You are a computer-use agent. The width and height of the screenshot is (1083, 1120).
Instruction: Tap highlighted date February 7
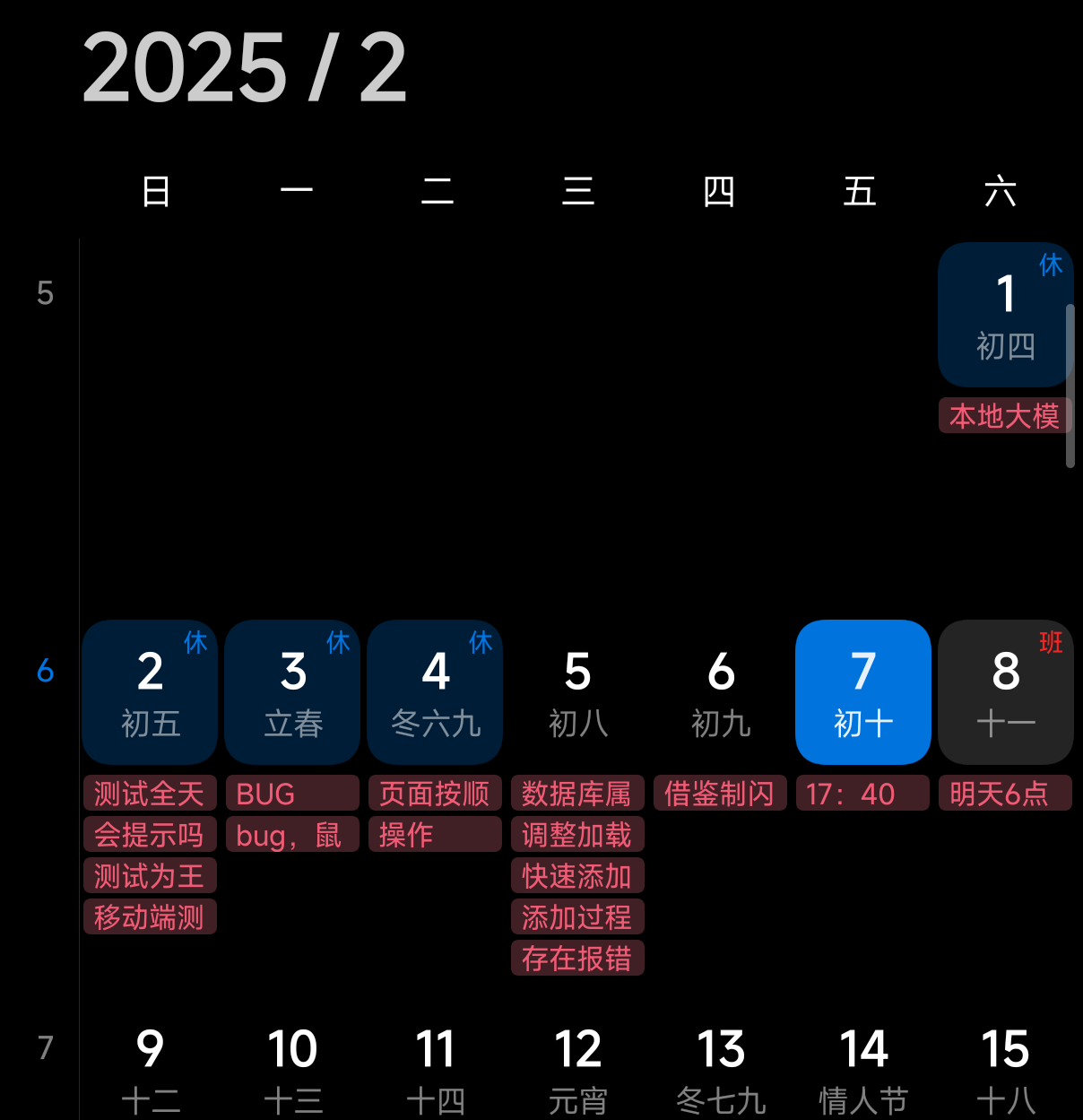[862, 691]
